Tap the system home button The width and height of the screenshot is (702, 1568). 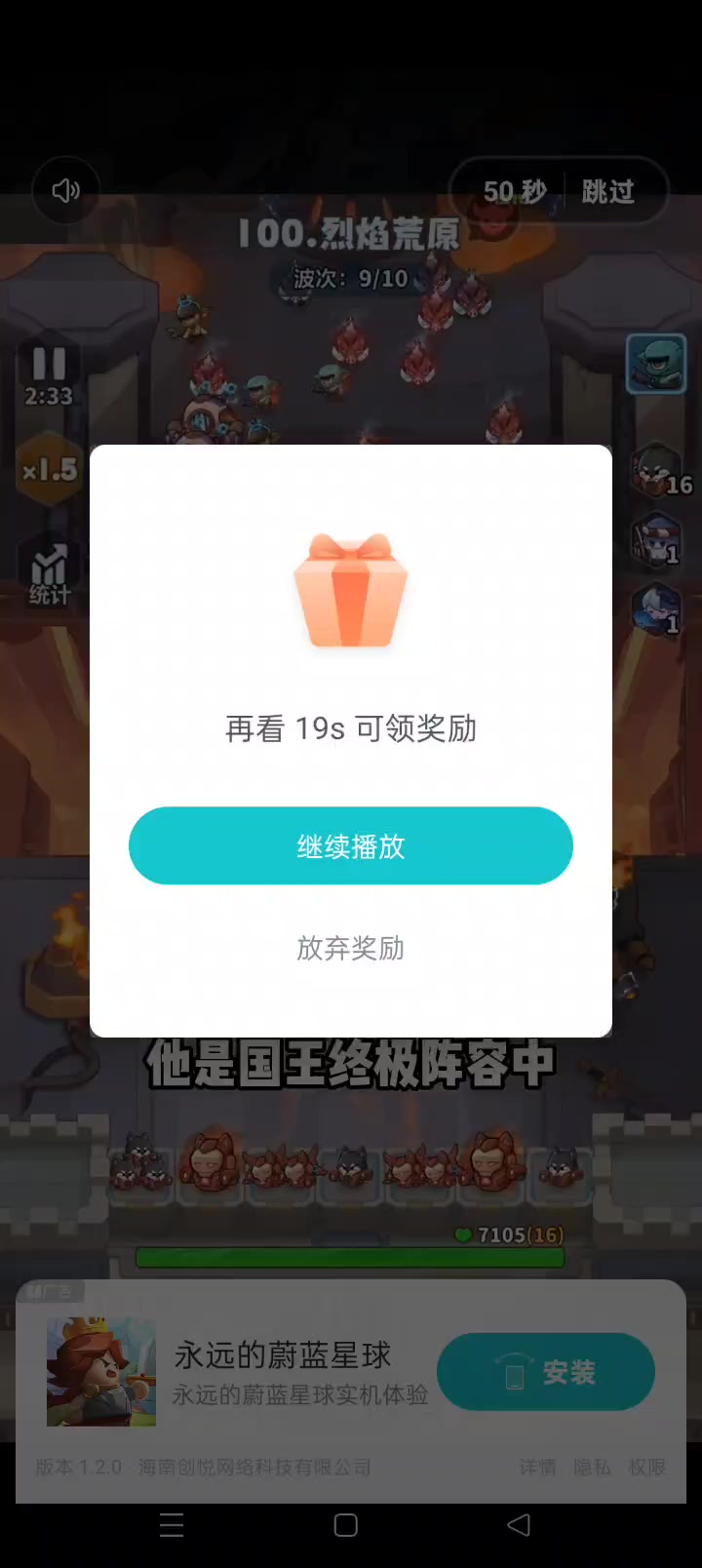pos(346,1525)
